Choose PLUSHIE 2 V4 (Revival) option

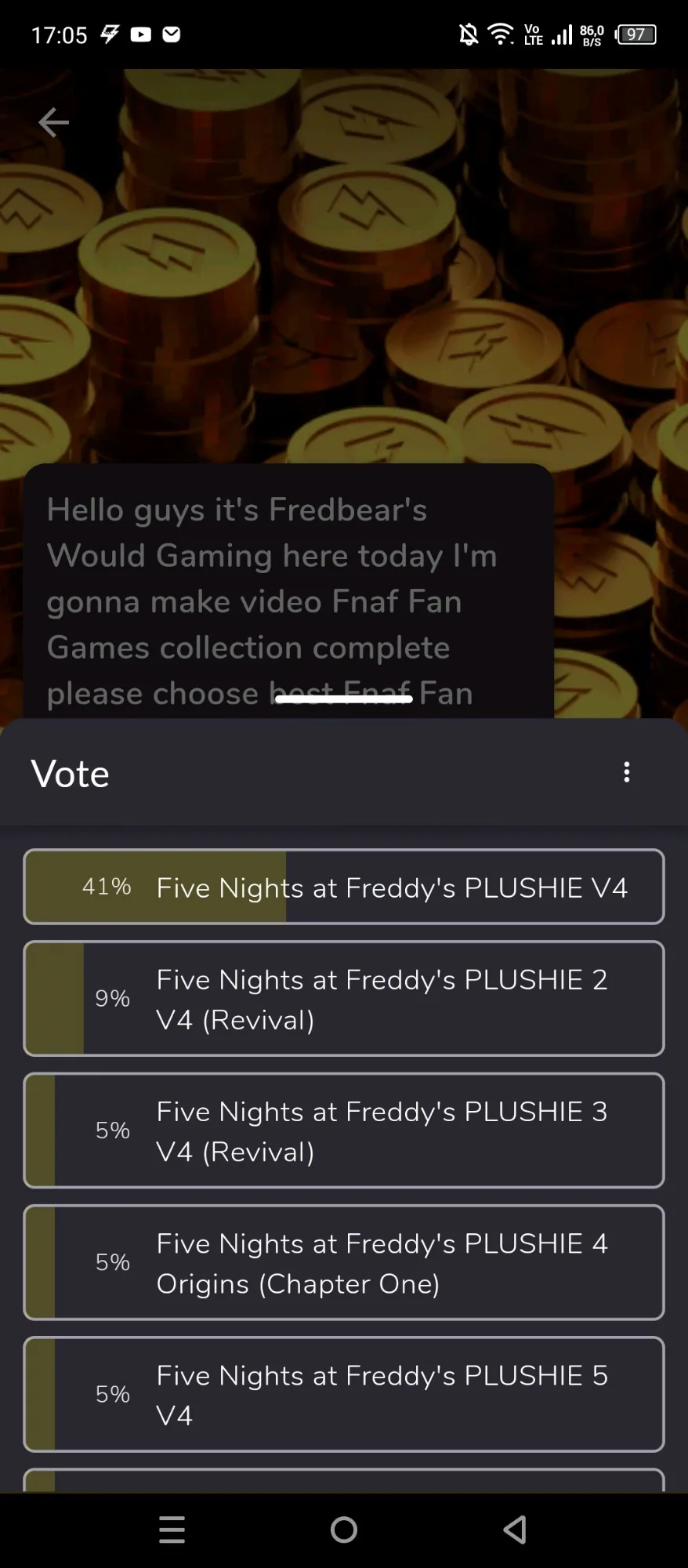point(344,999)
